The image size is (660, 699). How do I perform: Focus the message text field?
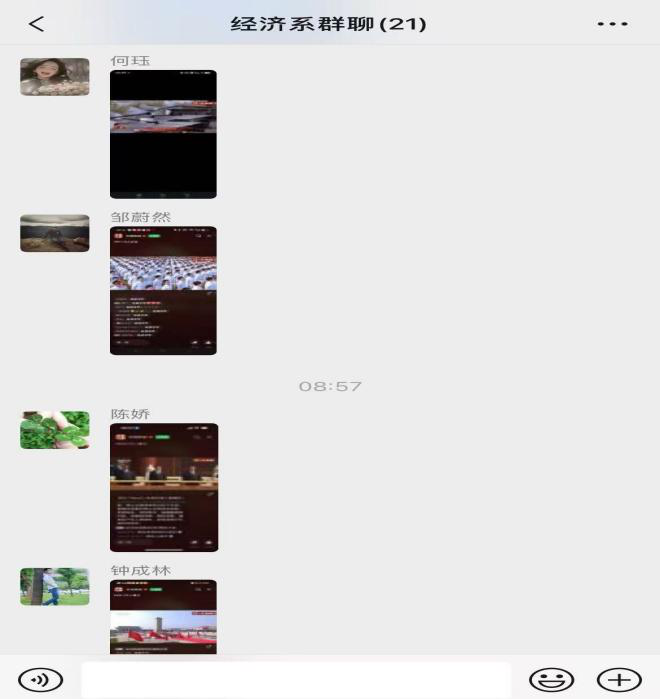coord(295,680)
